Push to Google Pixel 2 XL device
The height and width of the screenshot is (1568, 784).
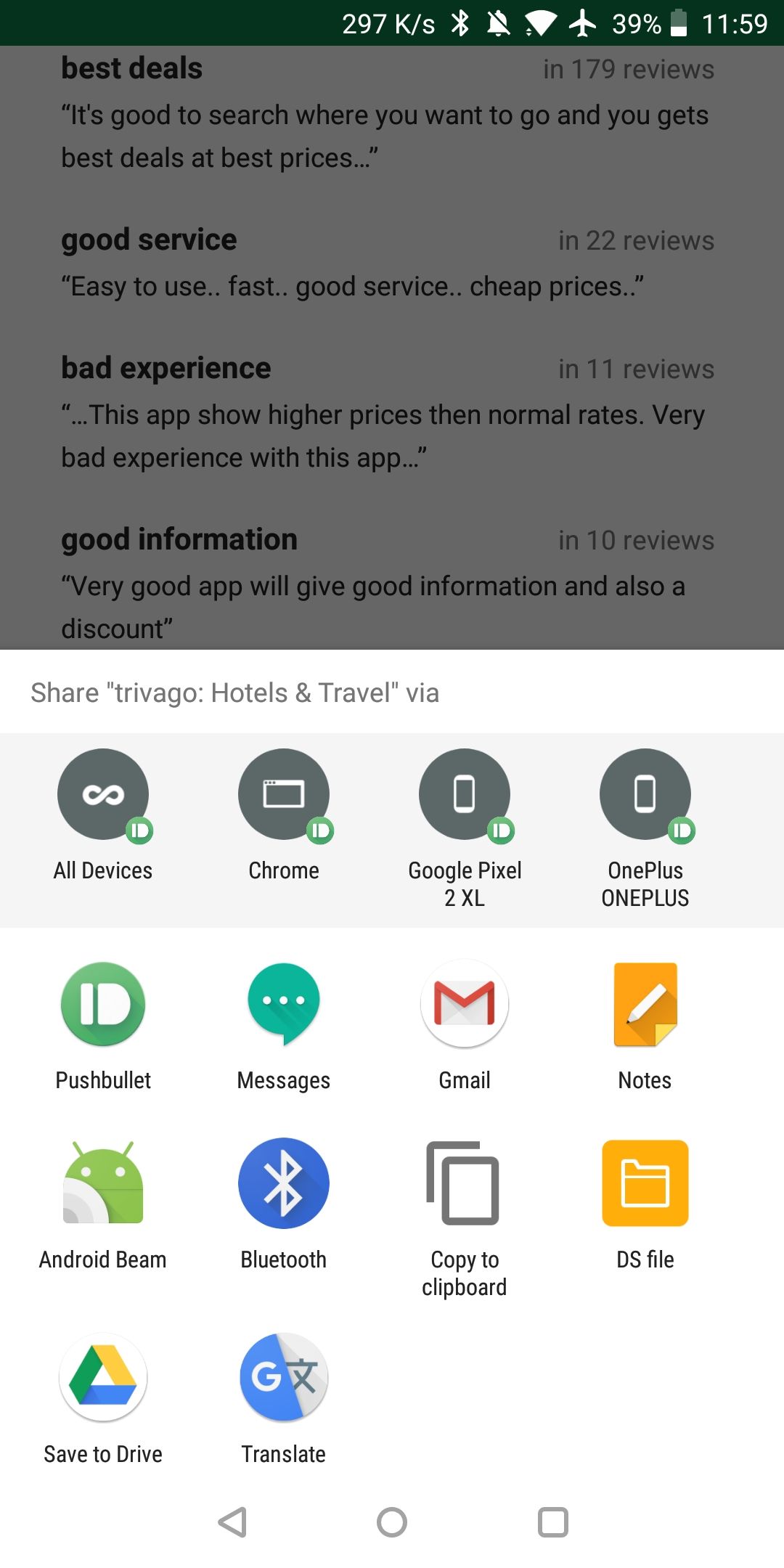tap(464, 813)
